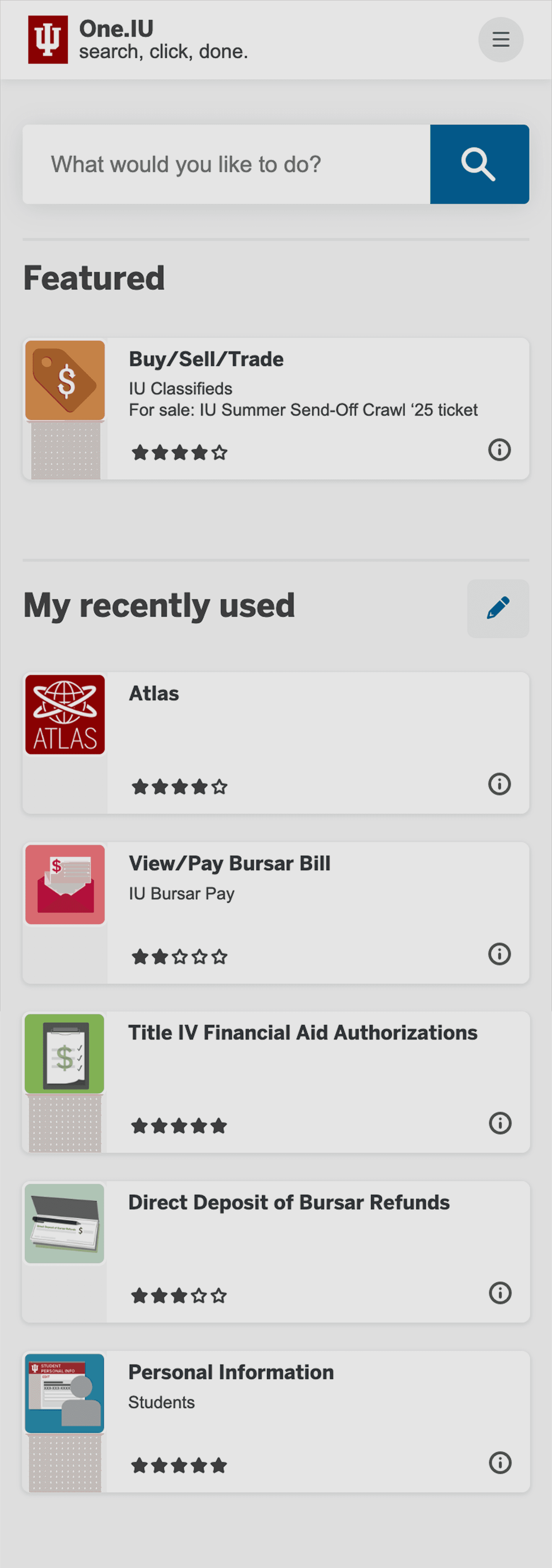Open the hamburger menu
552x1568 pixels.
500,39
